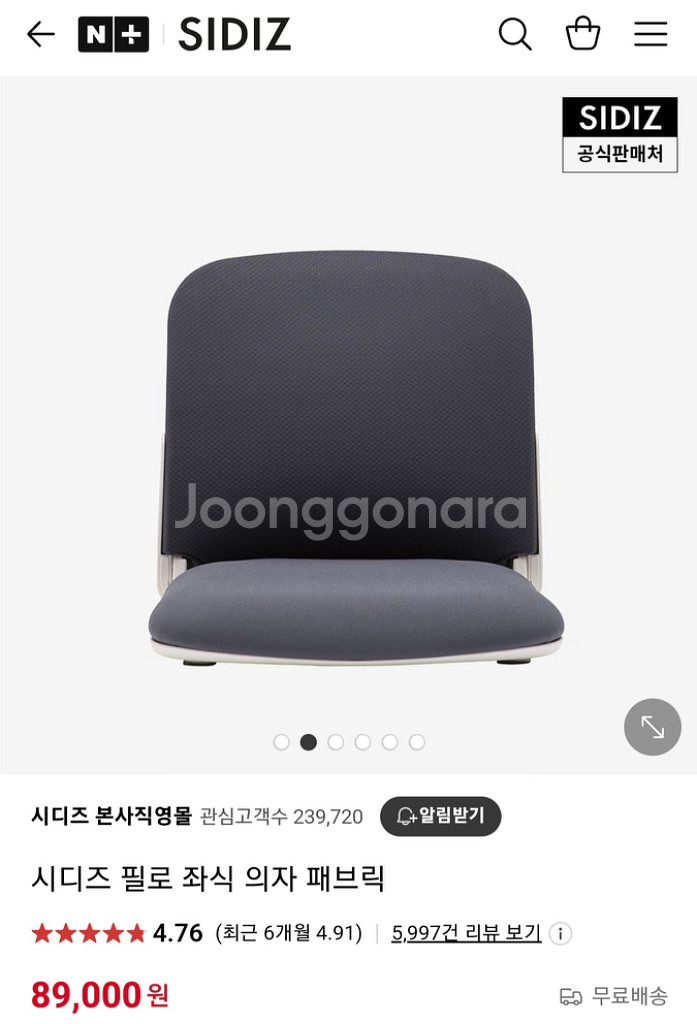Open the shopping cart

click(x=583, y=34)
